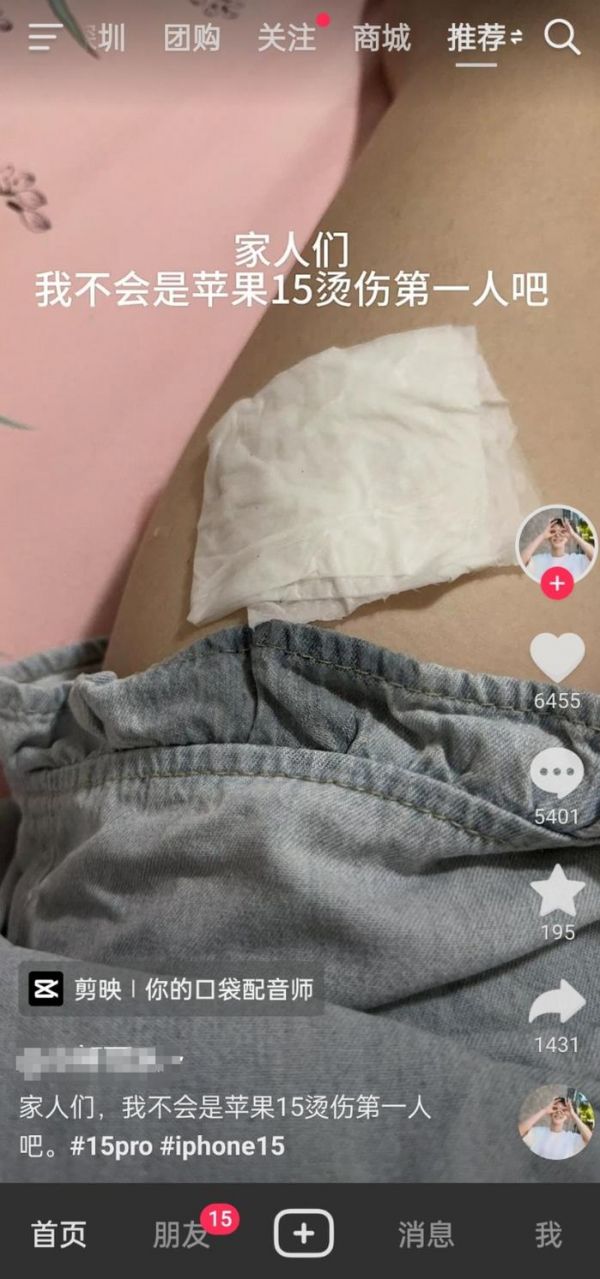Image resolution: width=600 pixels, height=1279 pixels.
Task: Switch to the 关注 tab
Action: coord(286,38)
